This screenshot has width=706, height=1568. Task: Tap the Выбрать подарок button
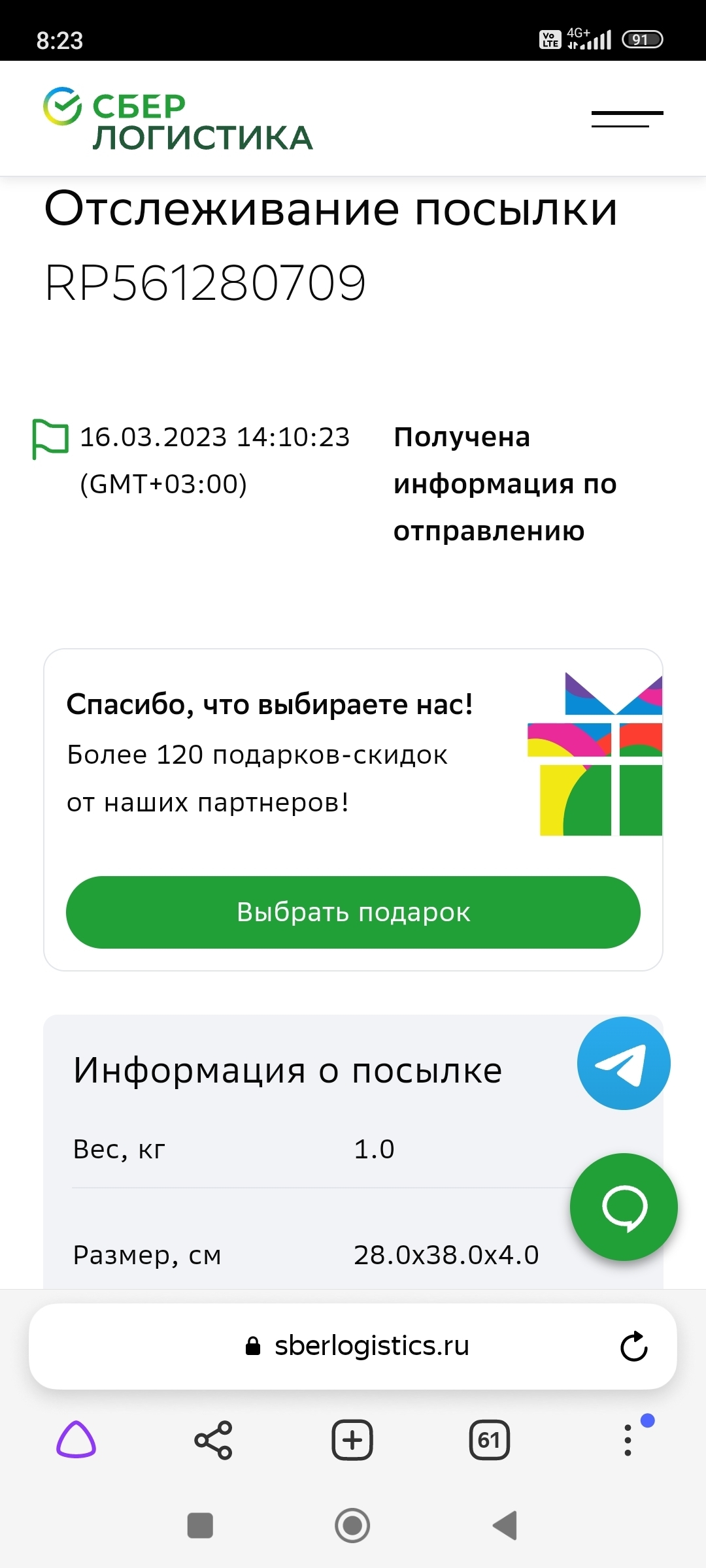click(353, 912)
